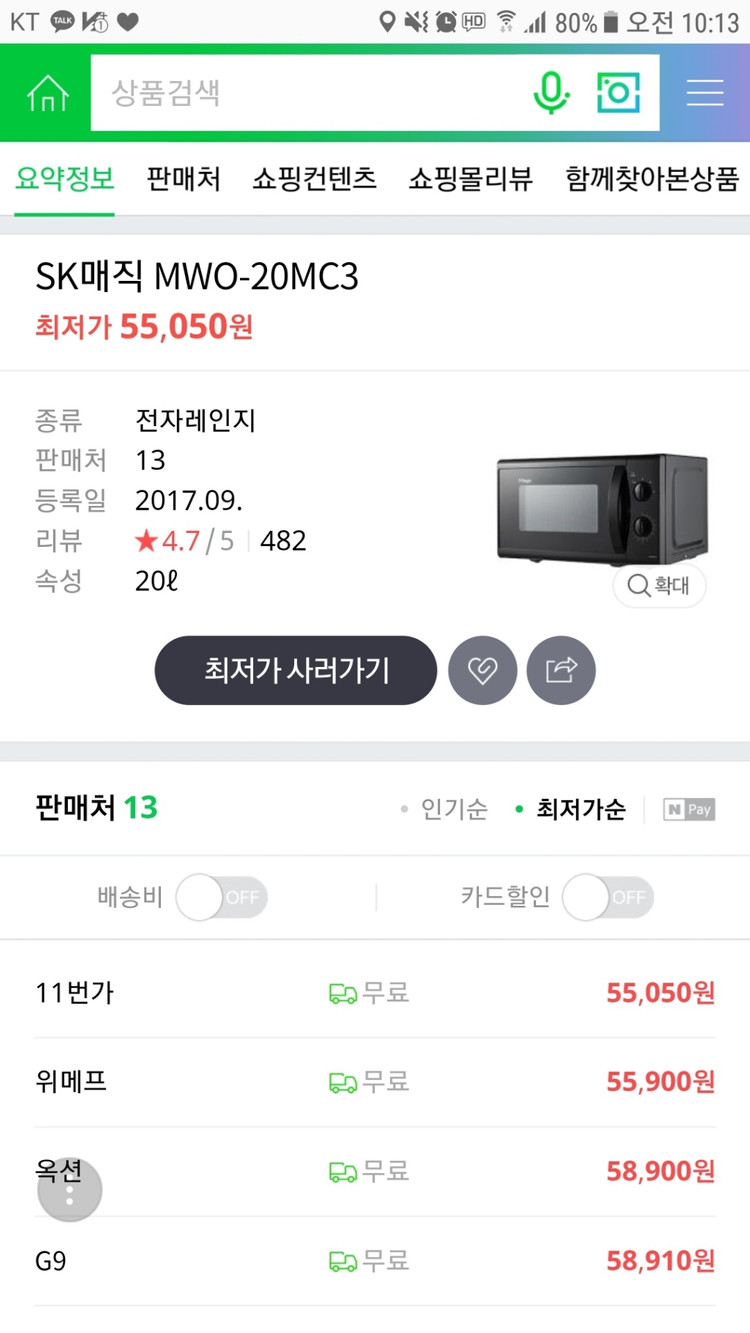Viewport: 750px width, 1333px height.
Task: Tap the 최저가 사러가기 button
Action: coord(295,670)
